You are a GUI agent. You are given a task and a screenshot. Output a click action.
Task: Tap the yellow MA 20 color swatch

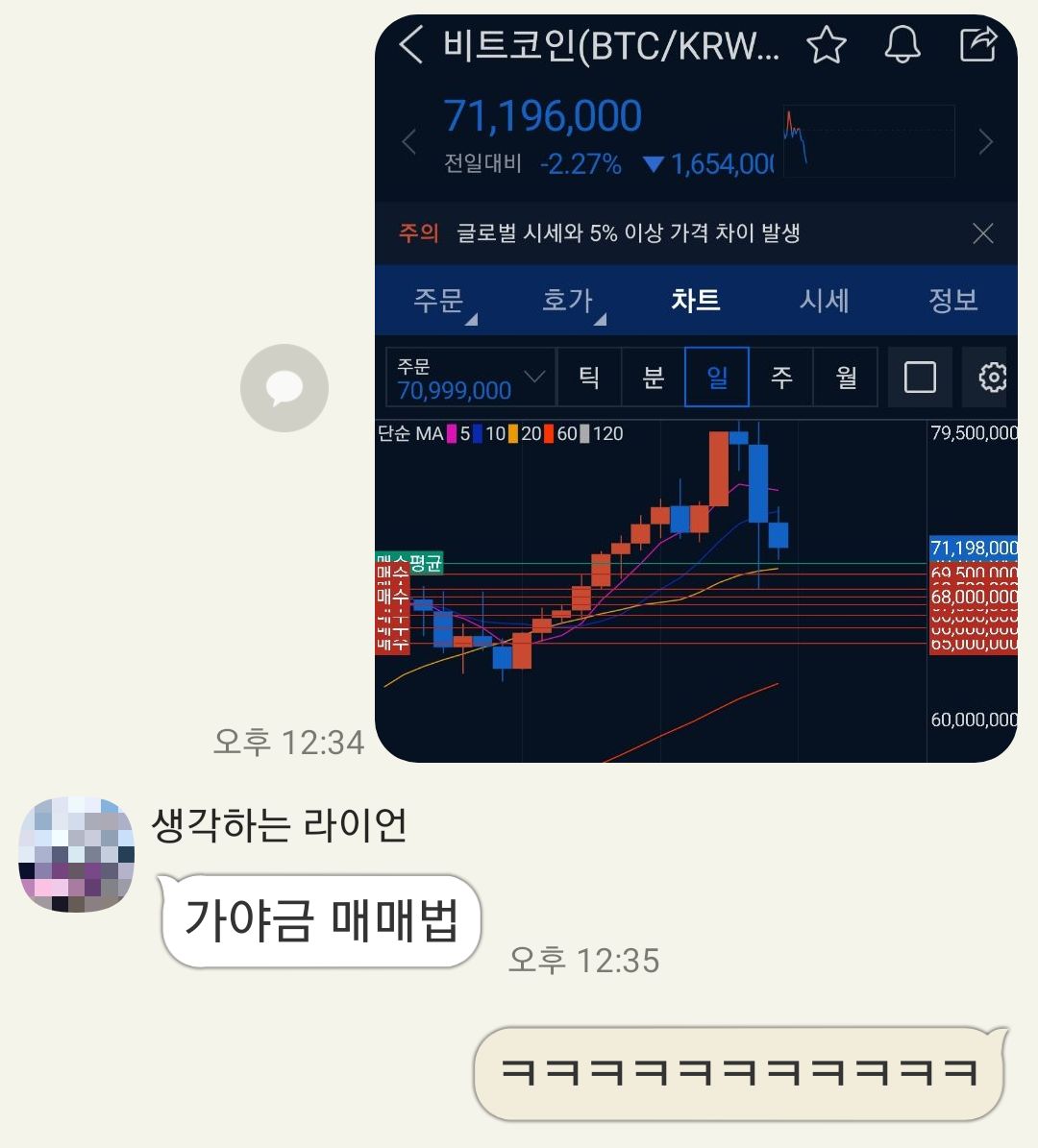tap(512, 433)
